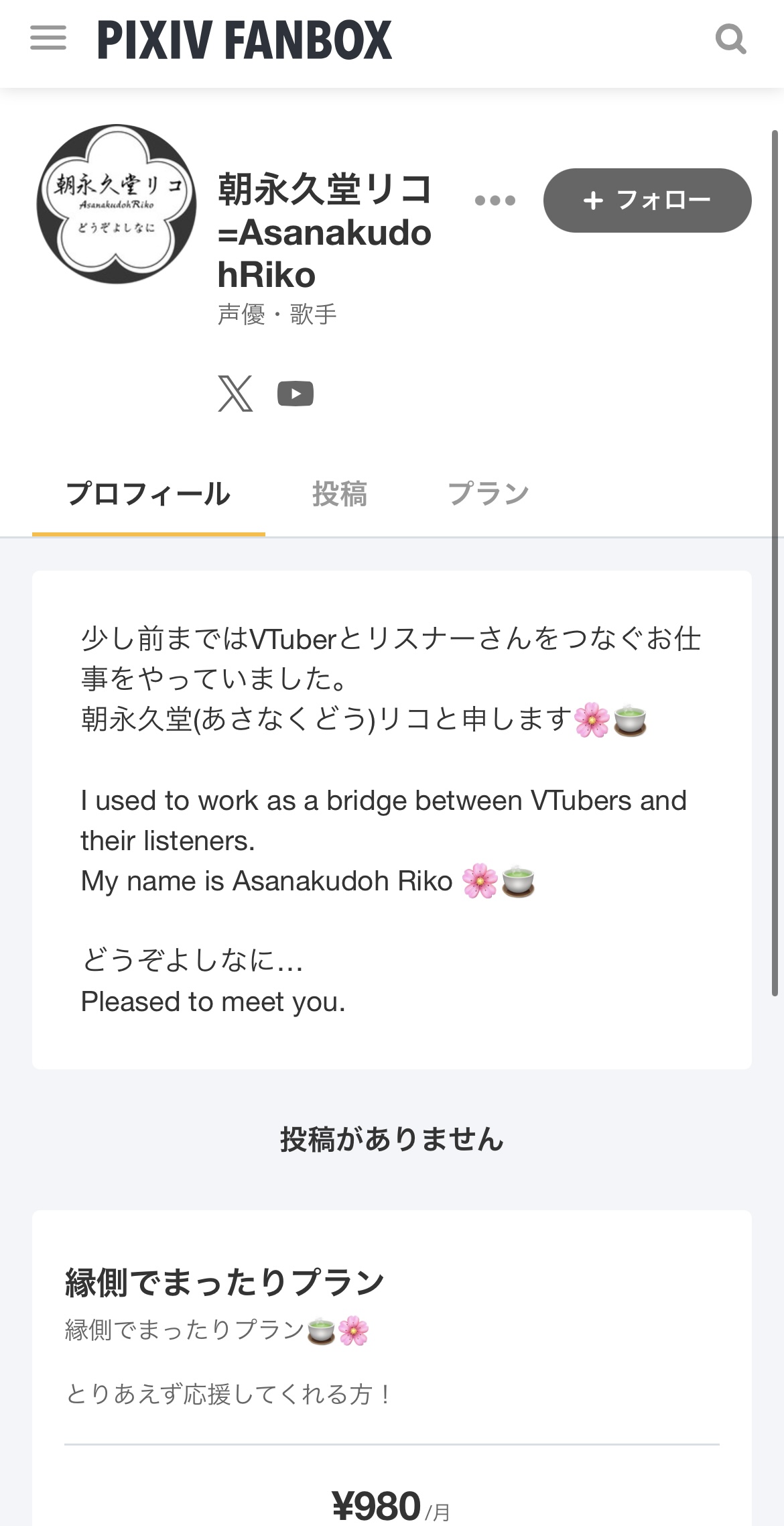The width and height of the screenshot is (784, 1526).
Task: Switch to the 投稿 tab
Action: (x=339, y=494)
